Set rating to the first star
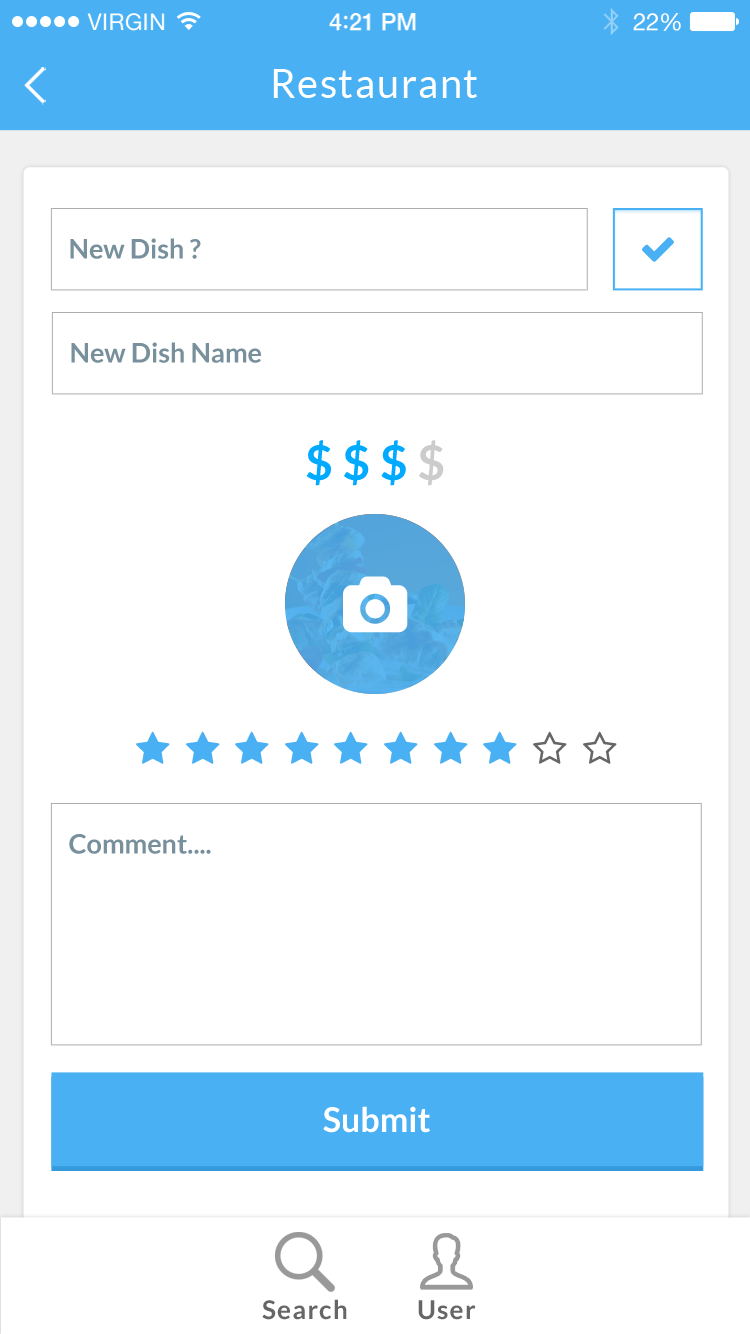 click(152, 748)
